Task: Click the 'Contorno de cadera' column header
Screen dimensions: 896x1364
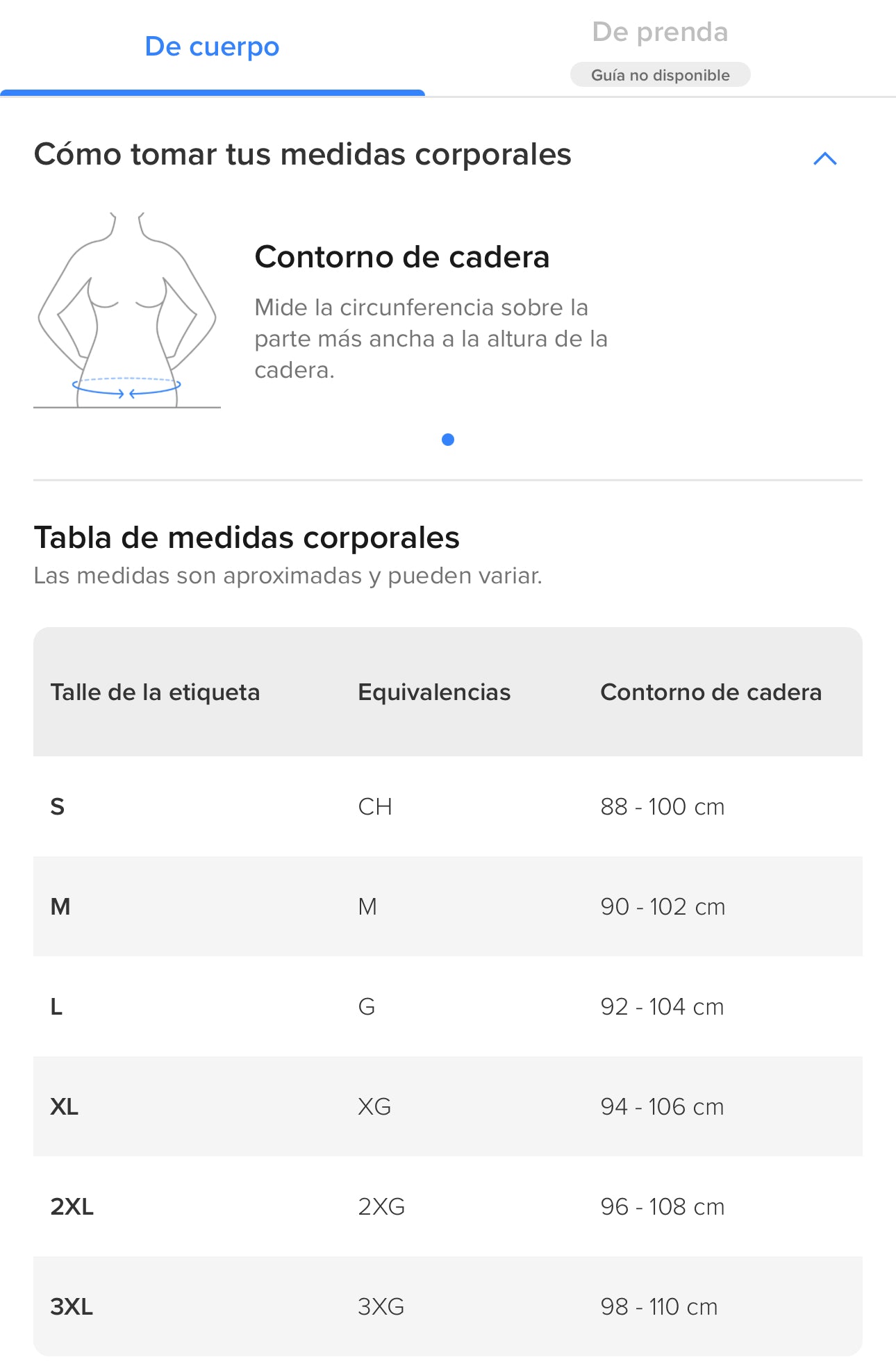Action: tap(711, 692)
